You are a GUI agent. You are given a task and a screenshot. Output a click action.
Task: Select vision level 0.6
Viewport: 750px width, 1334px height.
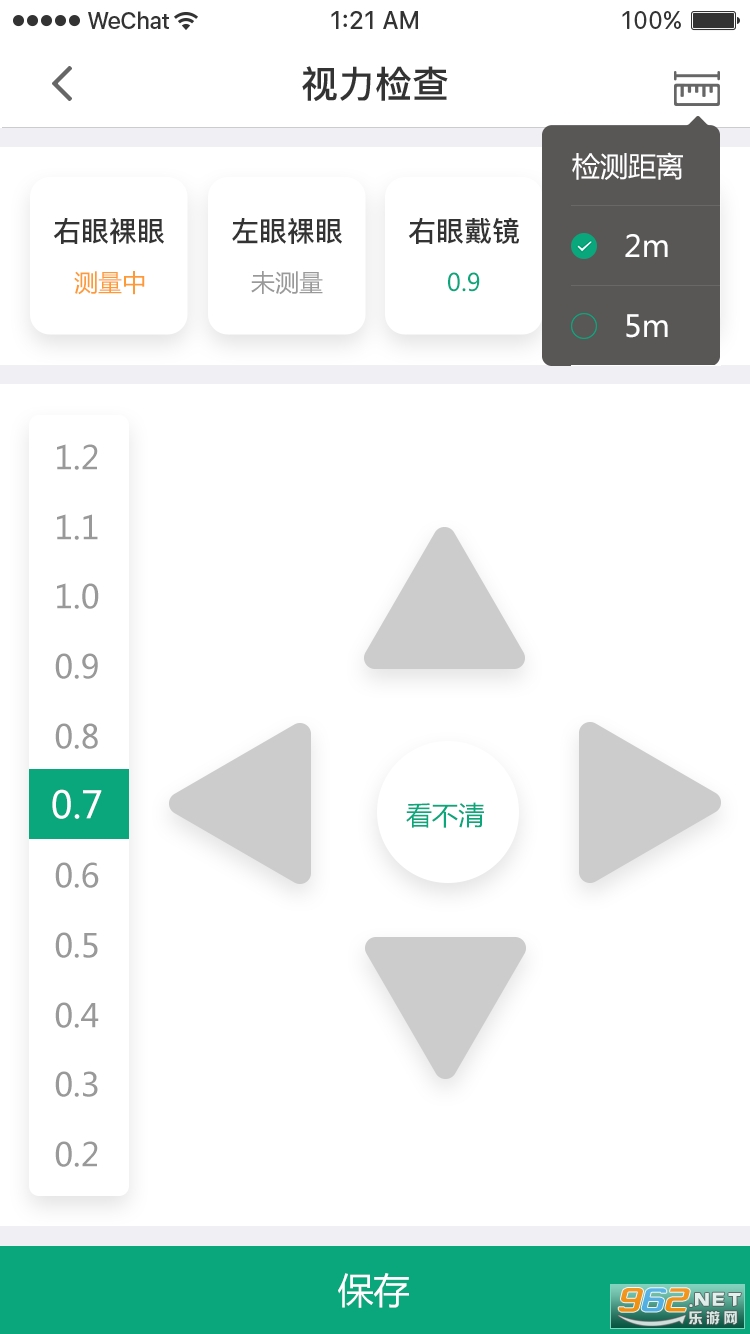pyautogui.click(x=78, y=876)
